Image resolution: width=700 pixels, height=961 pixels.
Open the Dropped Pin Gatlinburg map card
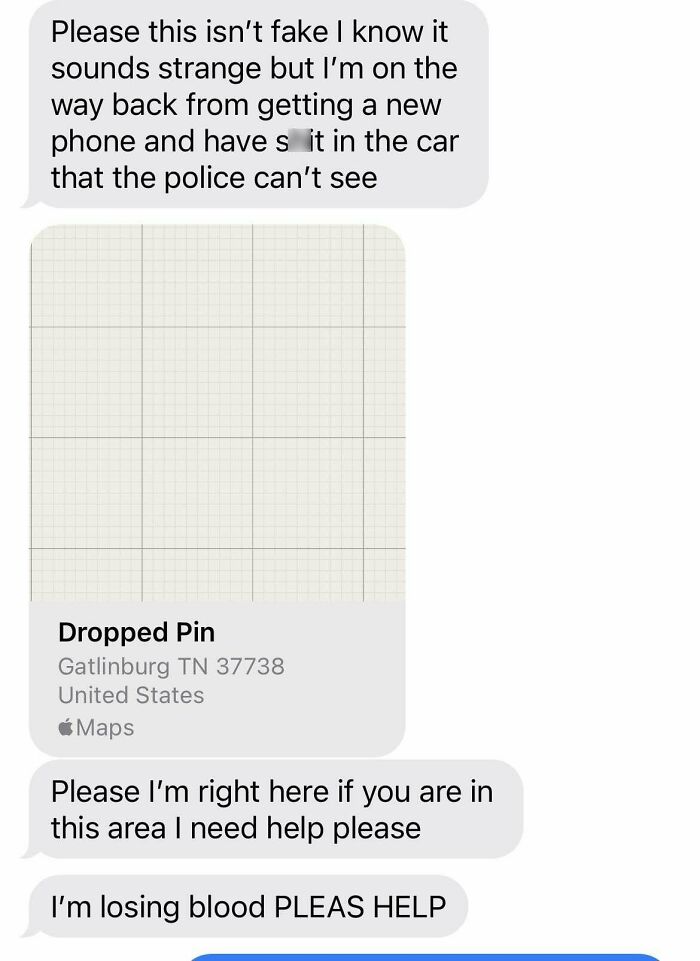pyautogui.click(x=217, y=490)
